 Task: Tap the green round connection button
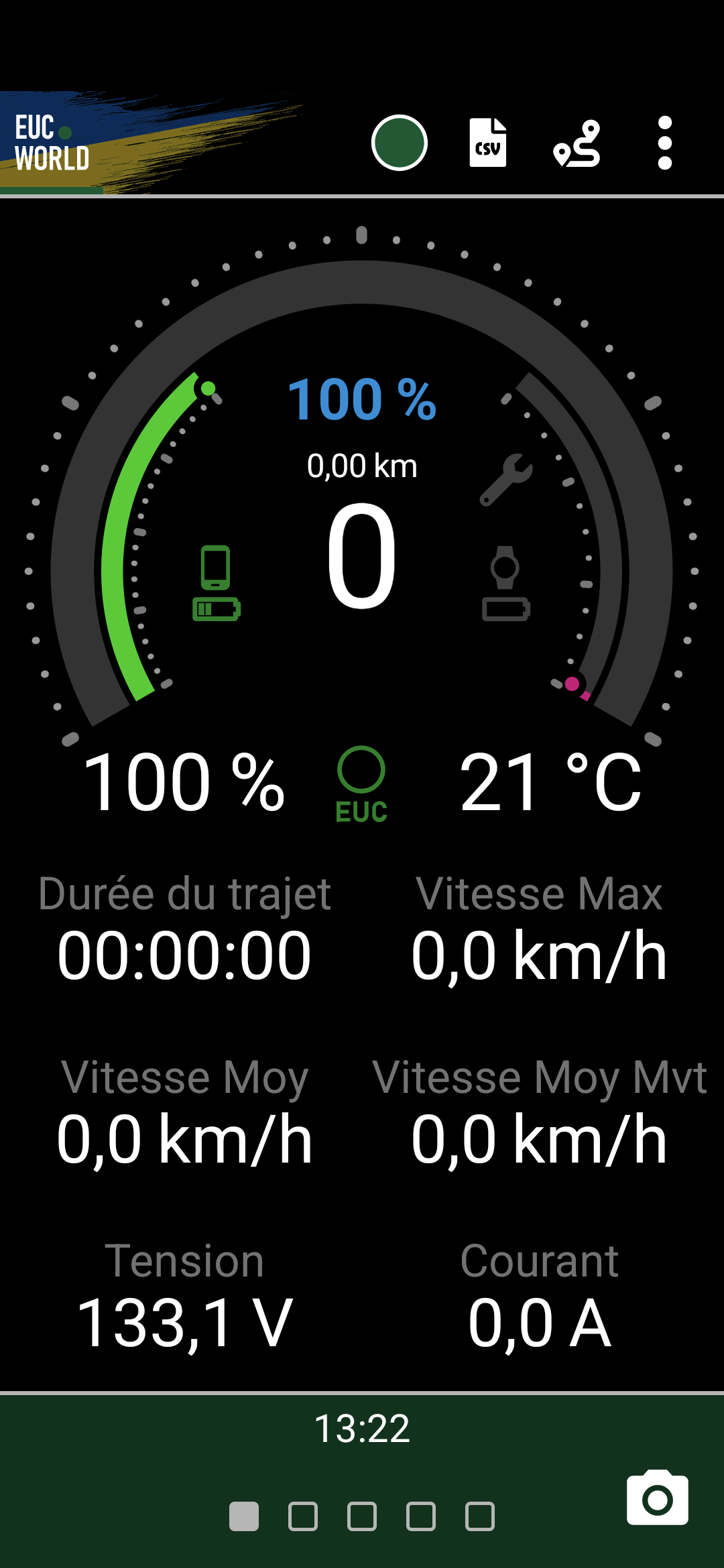[x=400, y=143]
